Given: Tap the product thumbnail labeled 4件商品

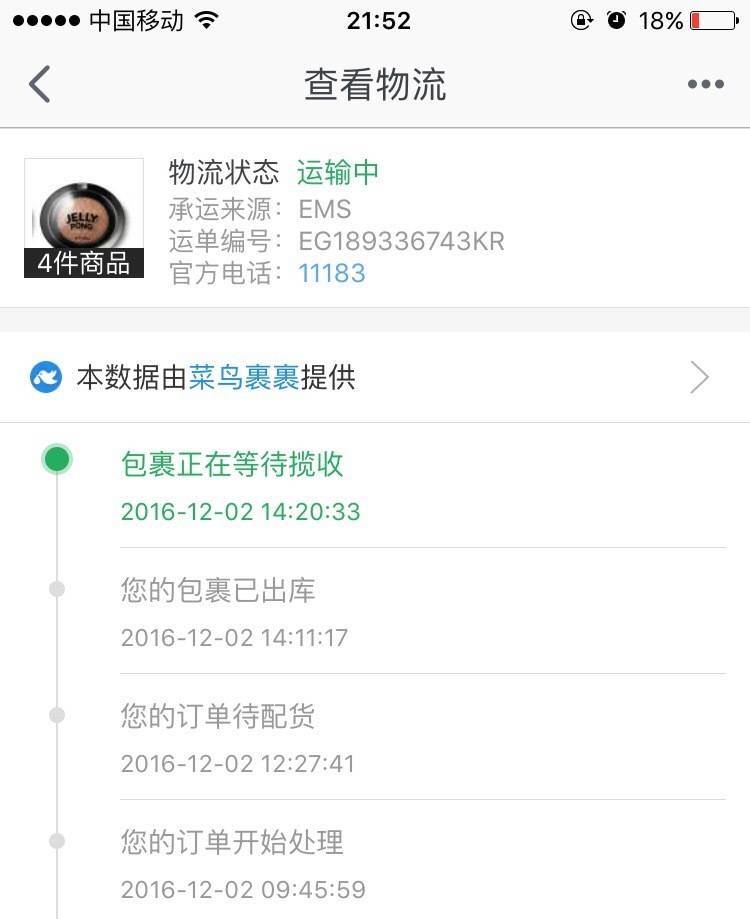Looking at the screenshot, I should click(x=84, y=218).
